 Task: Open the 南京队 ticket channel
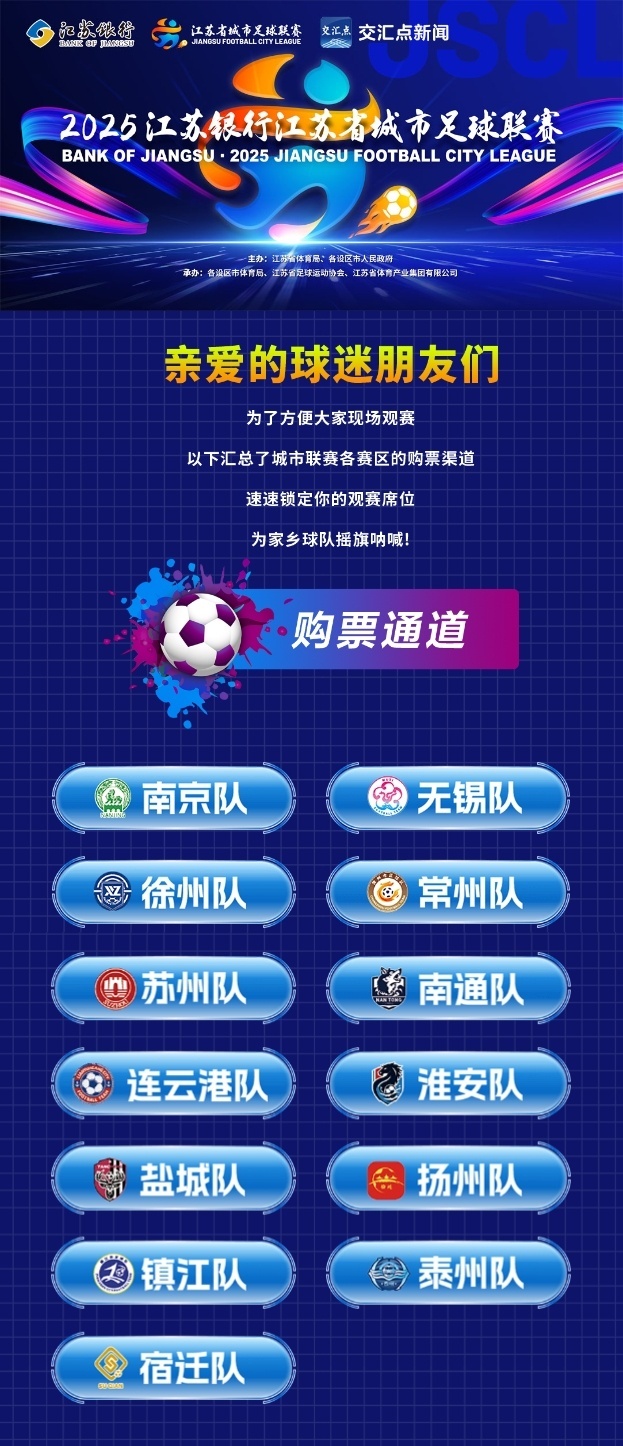[174, 797]
